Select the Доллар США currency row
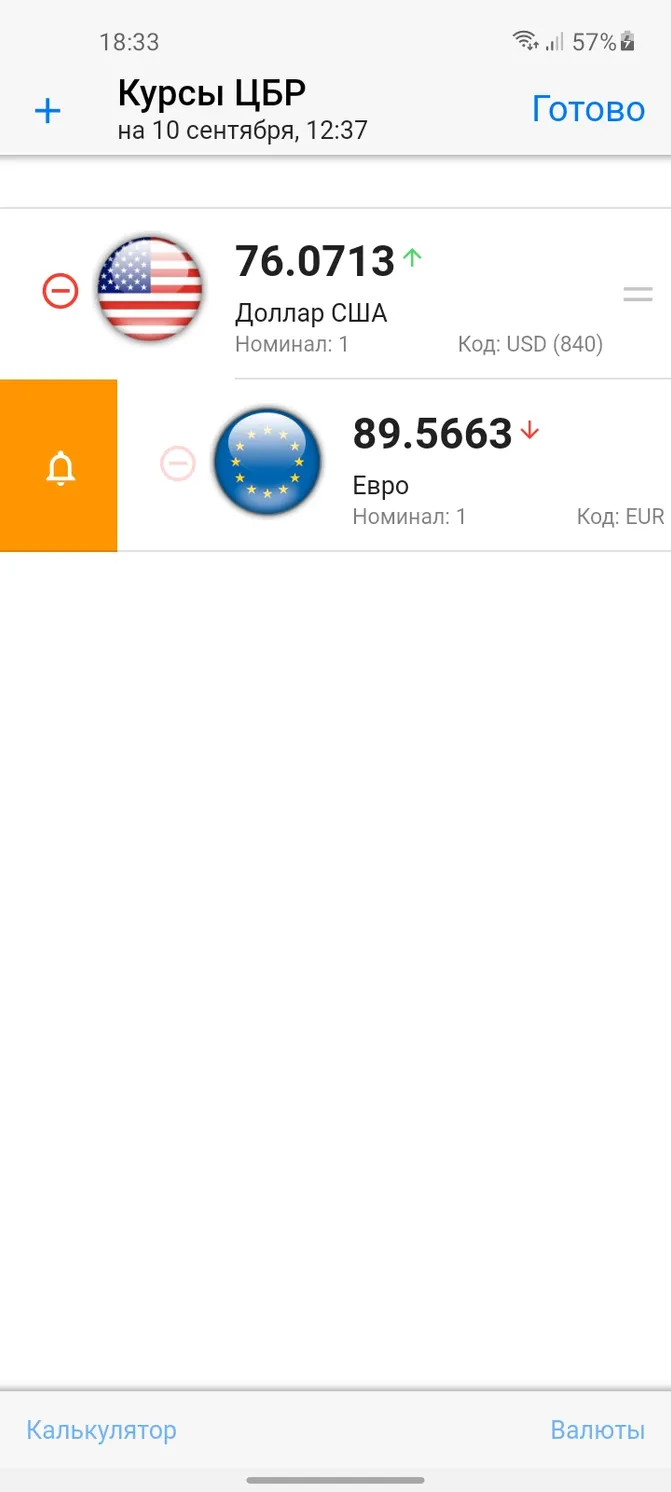Viewport: 671px width, 1492px height. 335,294
